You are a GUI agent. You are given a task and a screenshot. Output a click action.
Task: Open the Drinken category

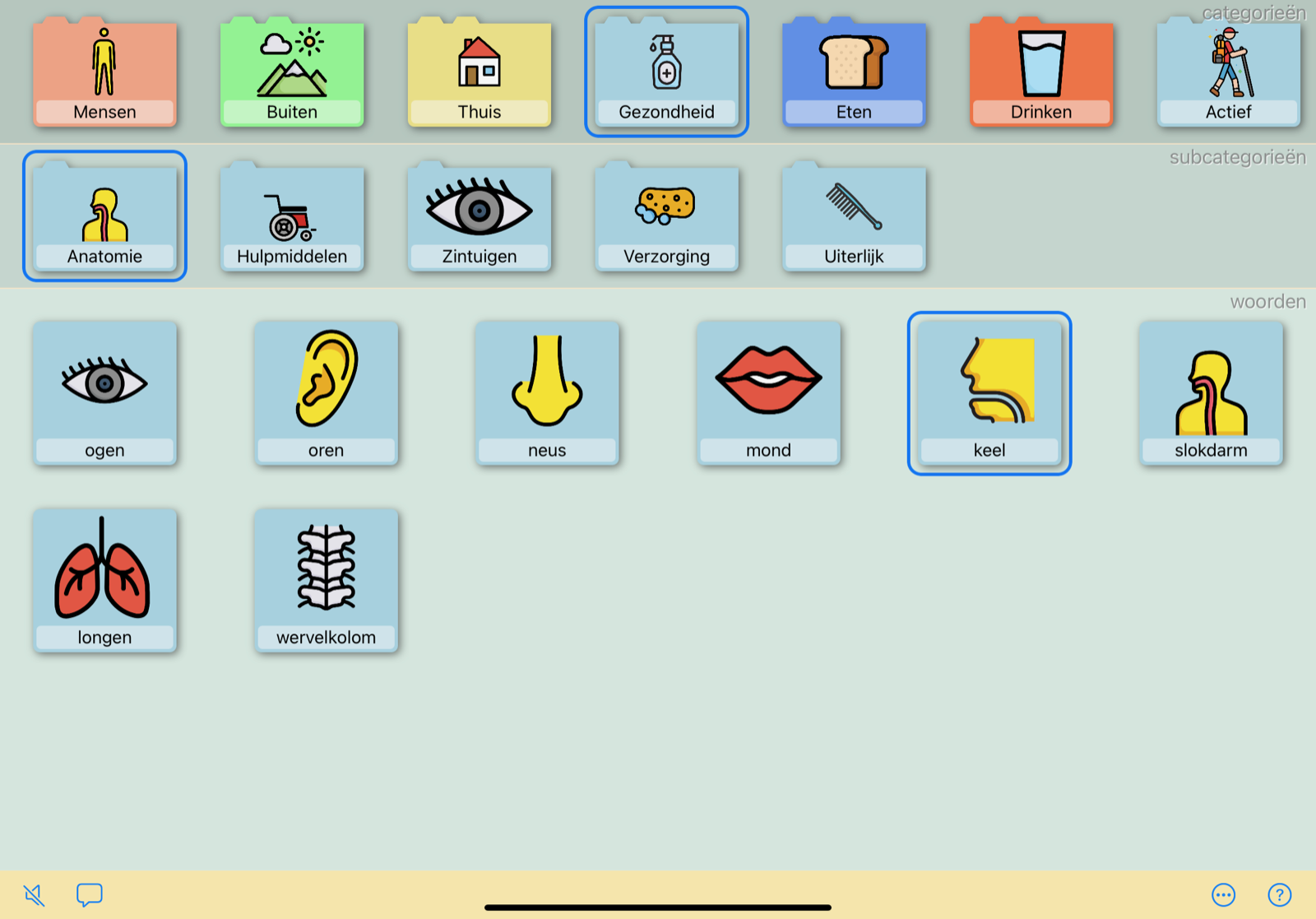point(1041,72)
